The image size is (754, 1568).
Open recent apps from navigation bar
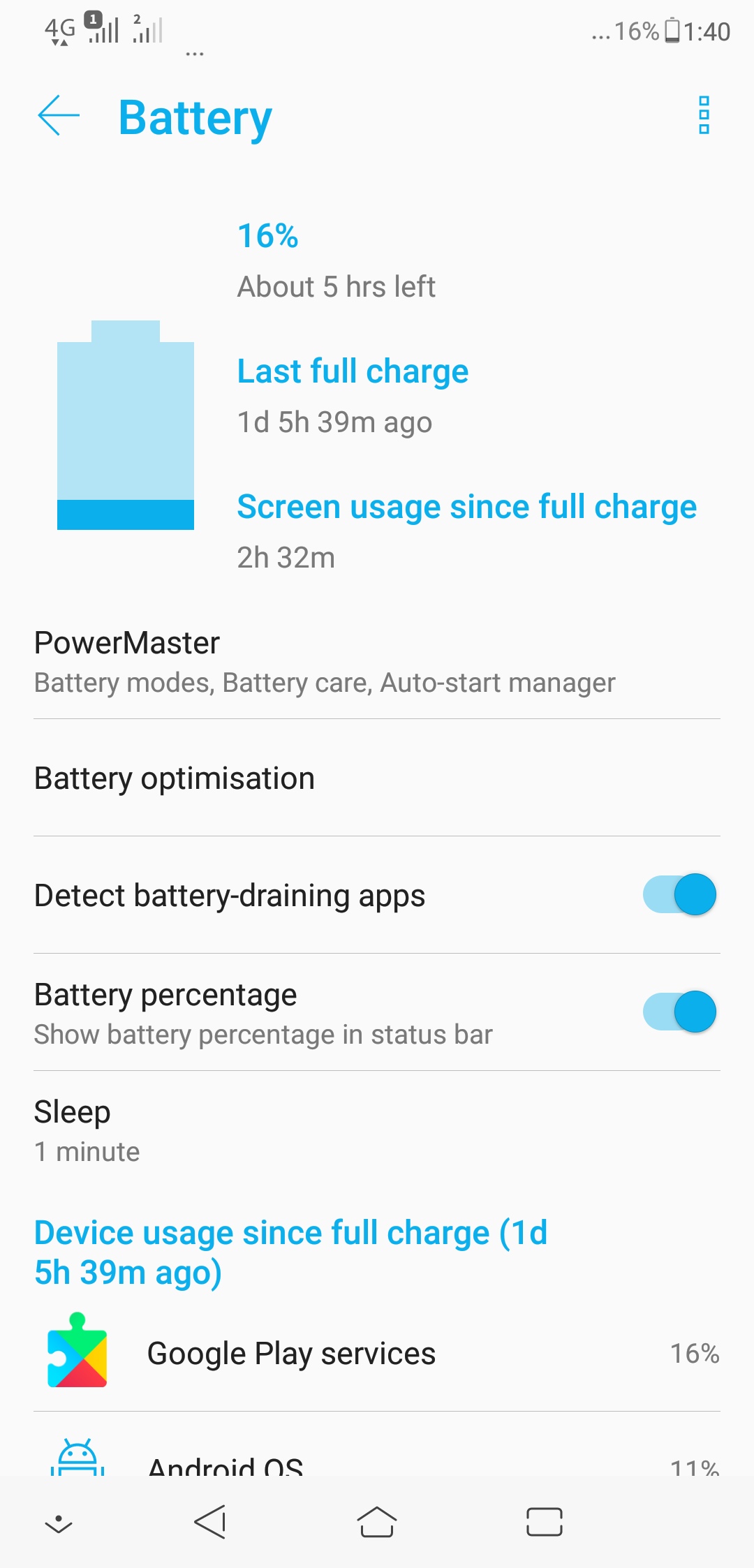pos(545,1522)
